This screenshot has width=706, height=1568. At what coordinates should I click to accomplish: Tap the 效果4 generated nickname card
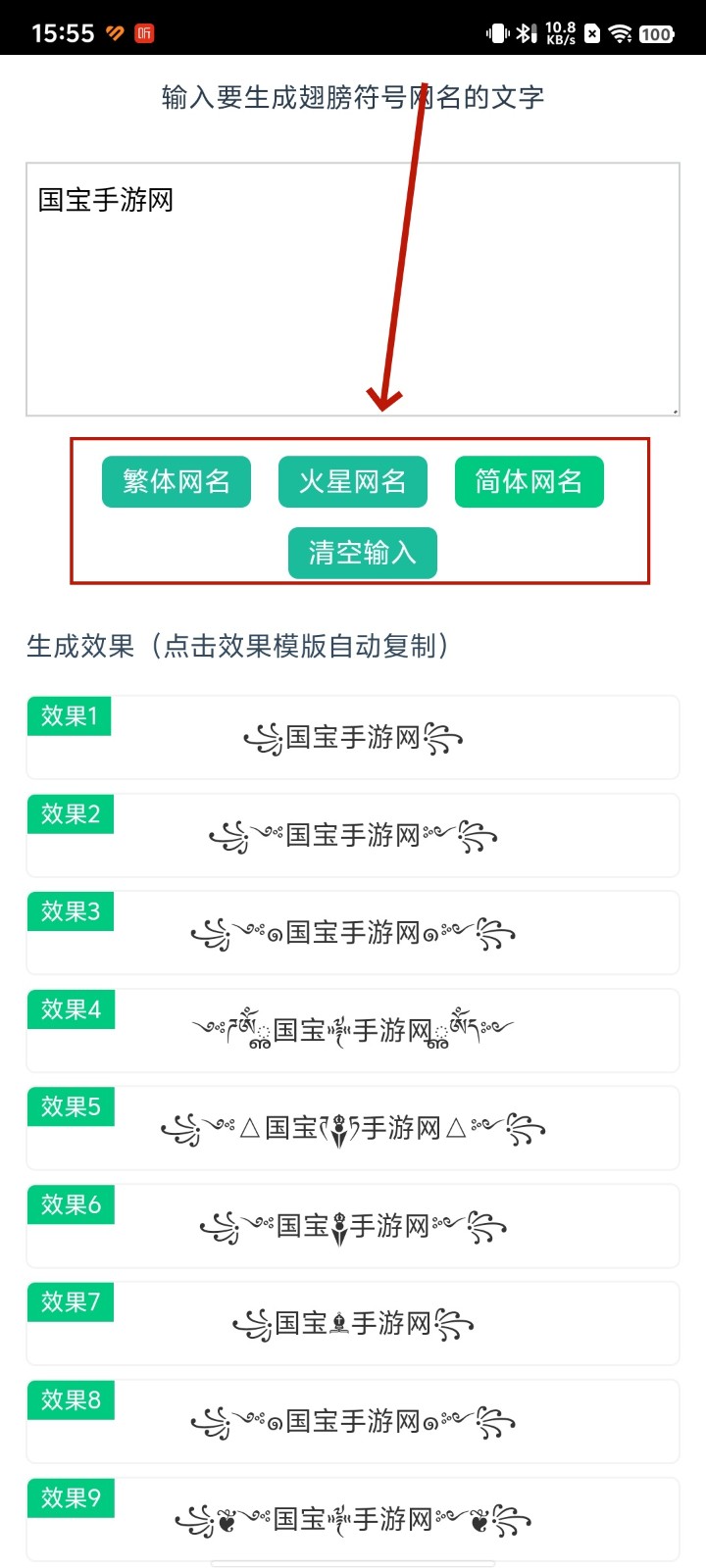click(x=353, y=1030)
